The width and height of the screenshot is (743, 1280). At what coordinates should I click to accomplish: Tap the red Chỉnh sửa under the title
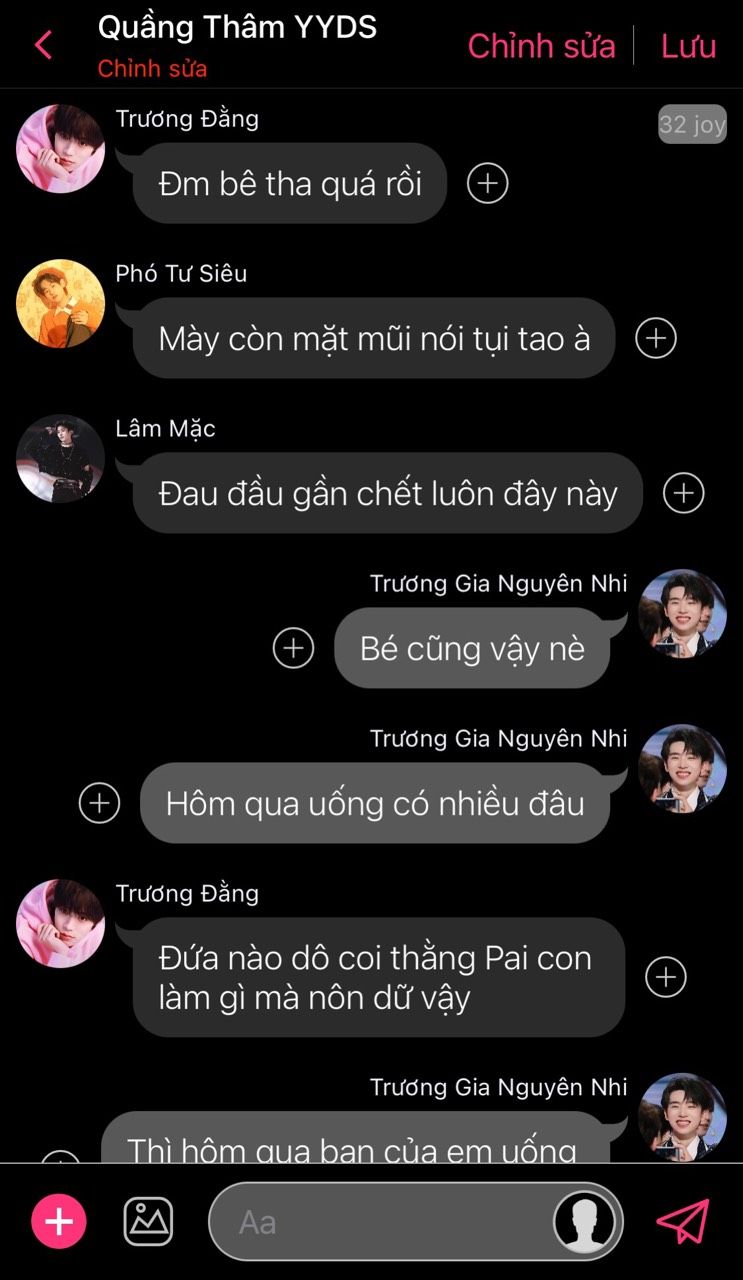(x=152, y=69)
